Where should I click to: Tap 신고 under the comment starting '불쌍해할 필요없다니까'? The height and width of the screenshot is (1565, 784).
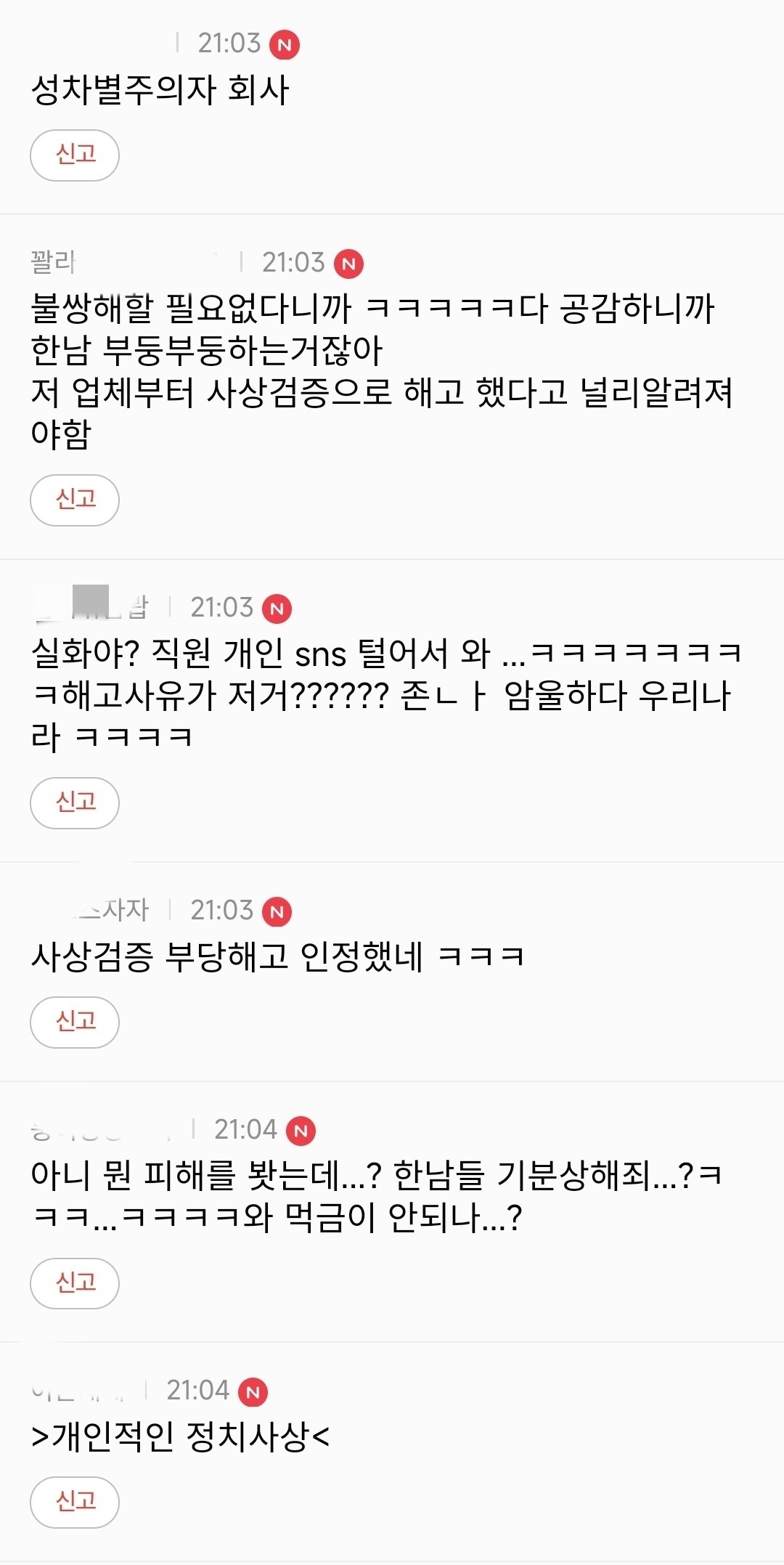(75, 500)
